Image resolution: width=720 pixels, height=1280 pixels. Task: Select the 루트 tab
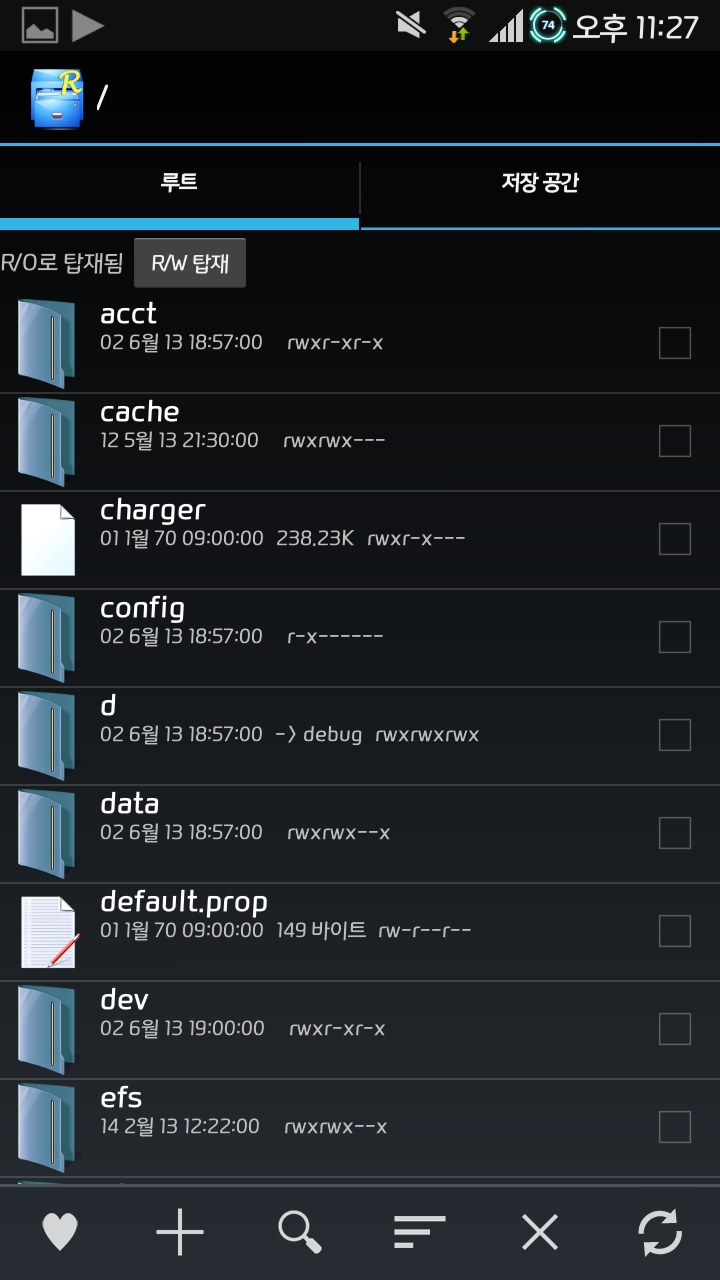179,183
